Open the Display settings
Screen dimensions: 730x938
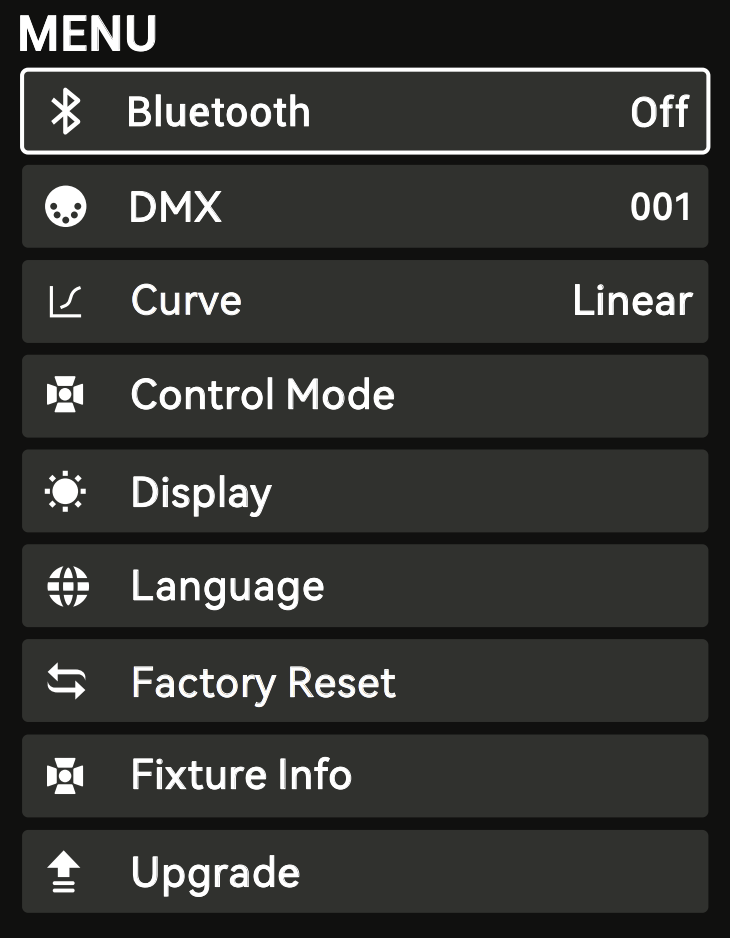click(x=365, y=491)
